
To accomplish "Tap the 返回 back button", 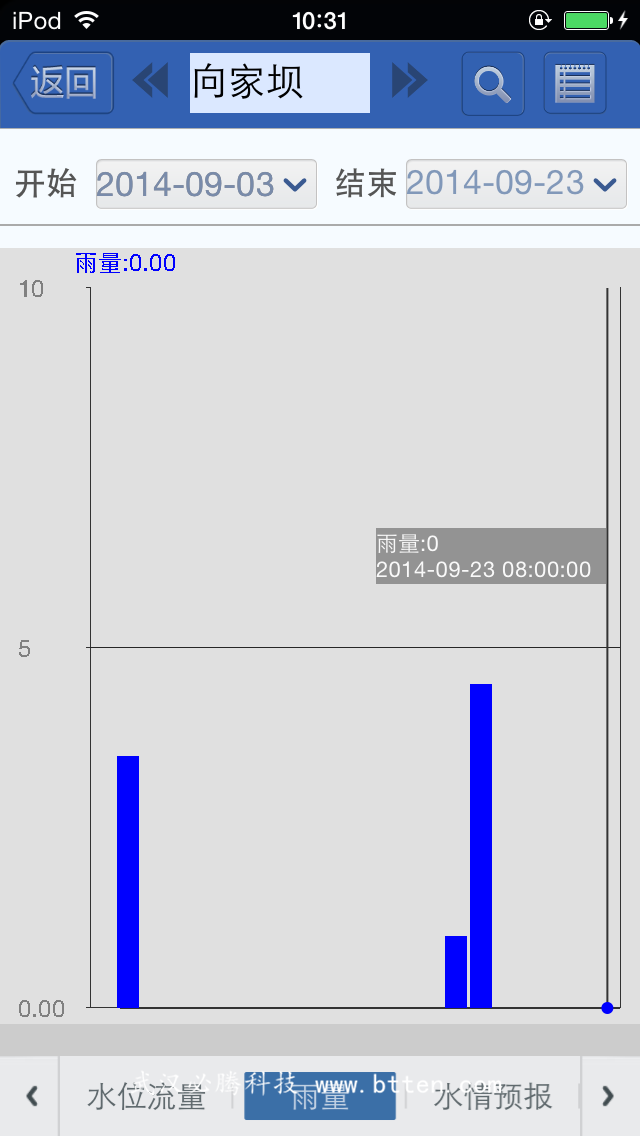I will (x=64, y=83).
